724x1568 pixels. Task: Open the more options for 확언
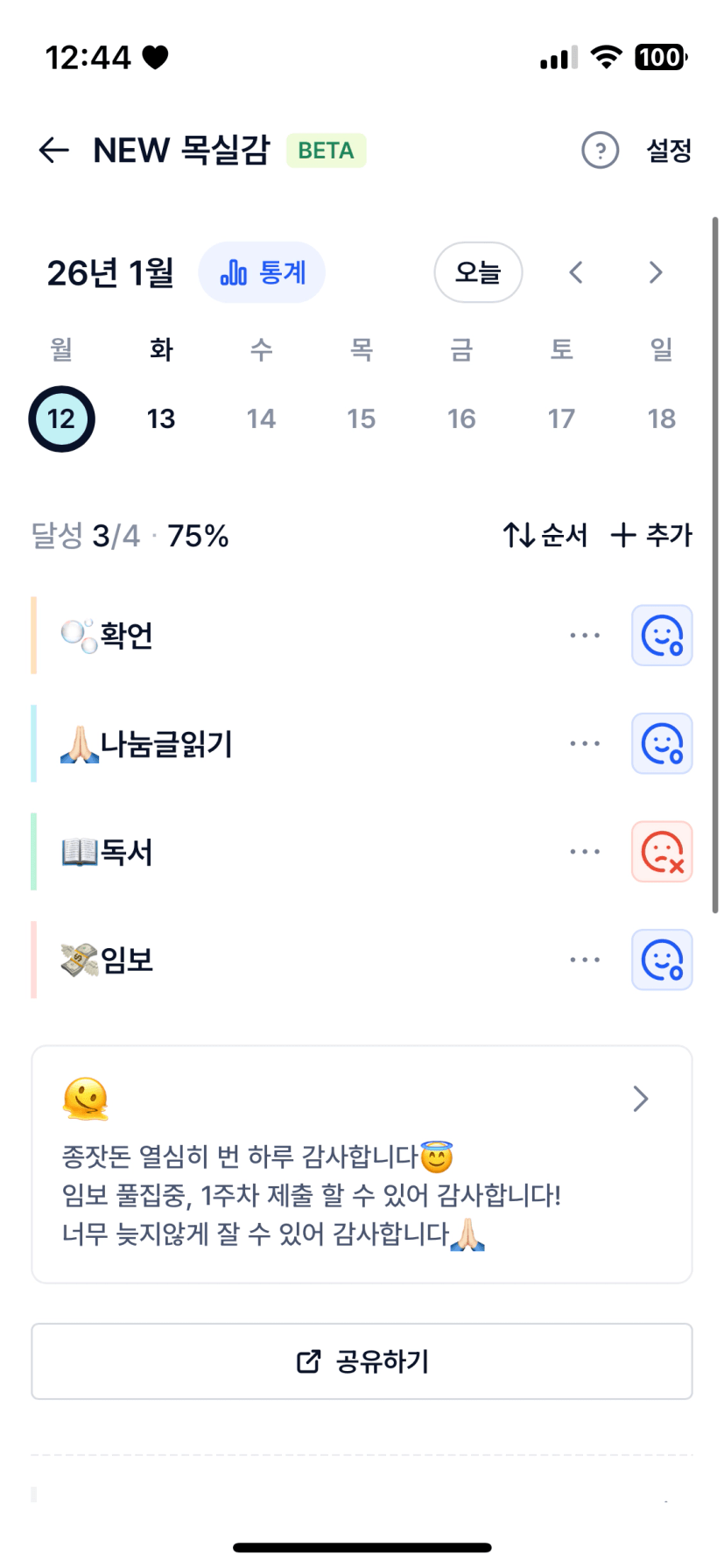[x=584, y=636]
